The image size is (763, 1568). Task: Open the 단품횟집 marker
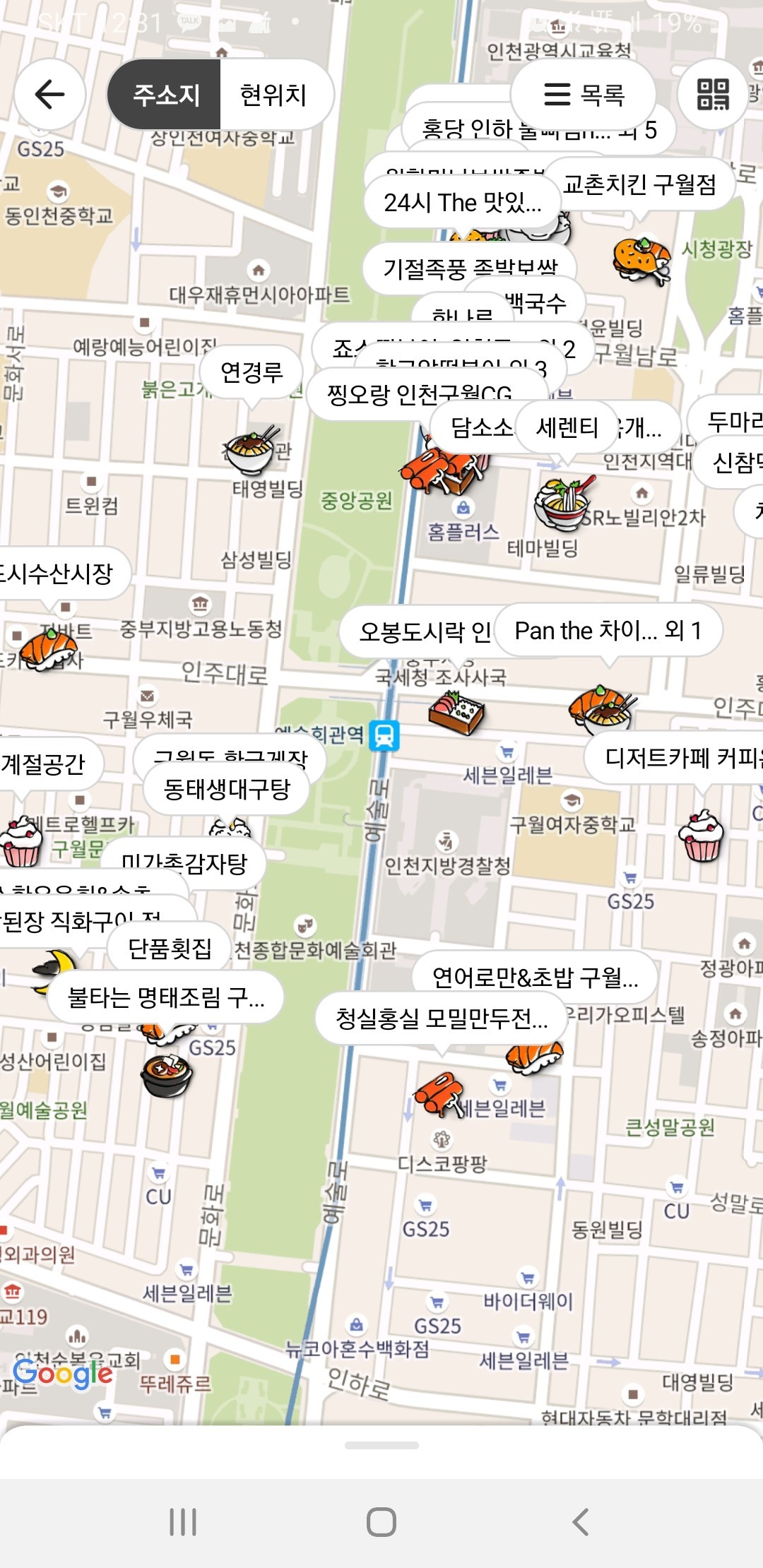point(170,949)
